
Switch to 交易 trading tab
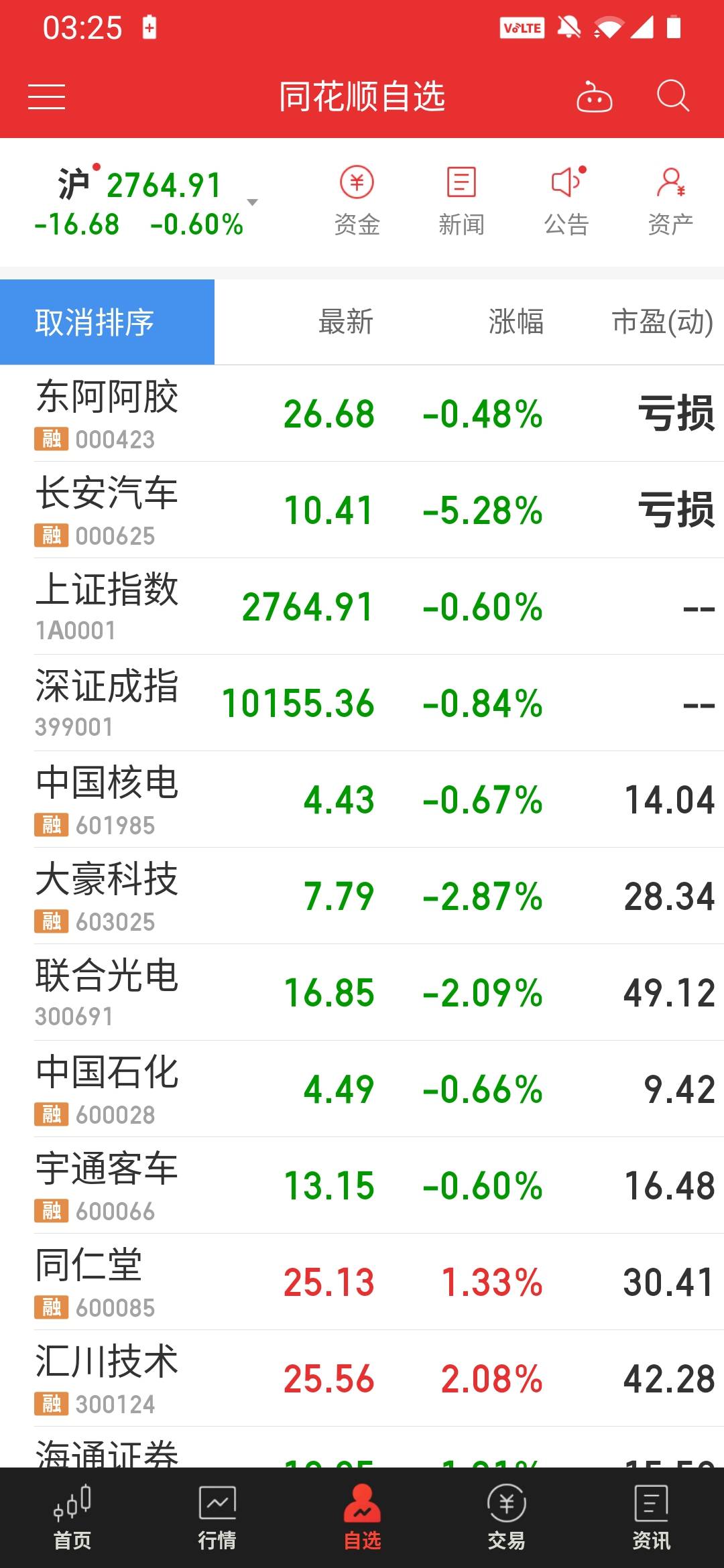coord(507,1518)
